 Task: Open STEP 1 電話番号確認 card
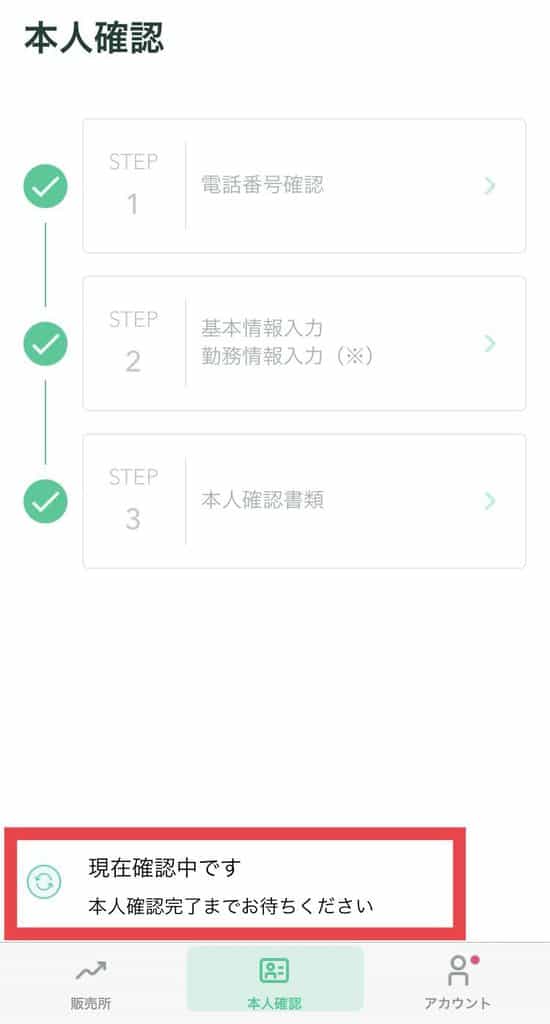(304, 186)
